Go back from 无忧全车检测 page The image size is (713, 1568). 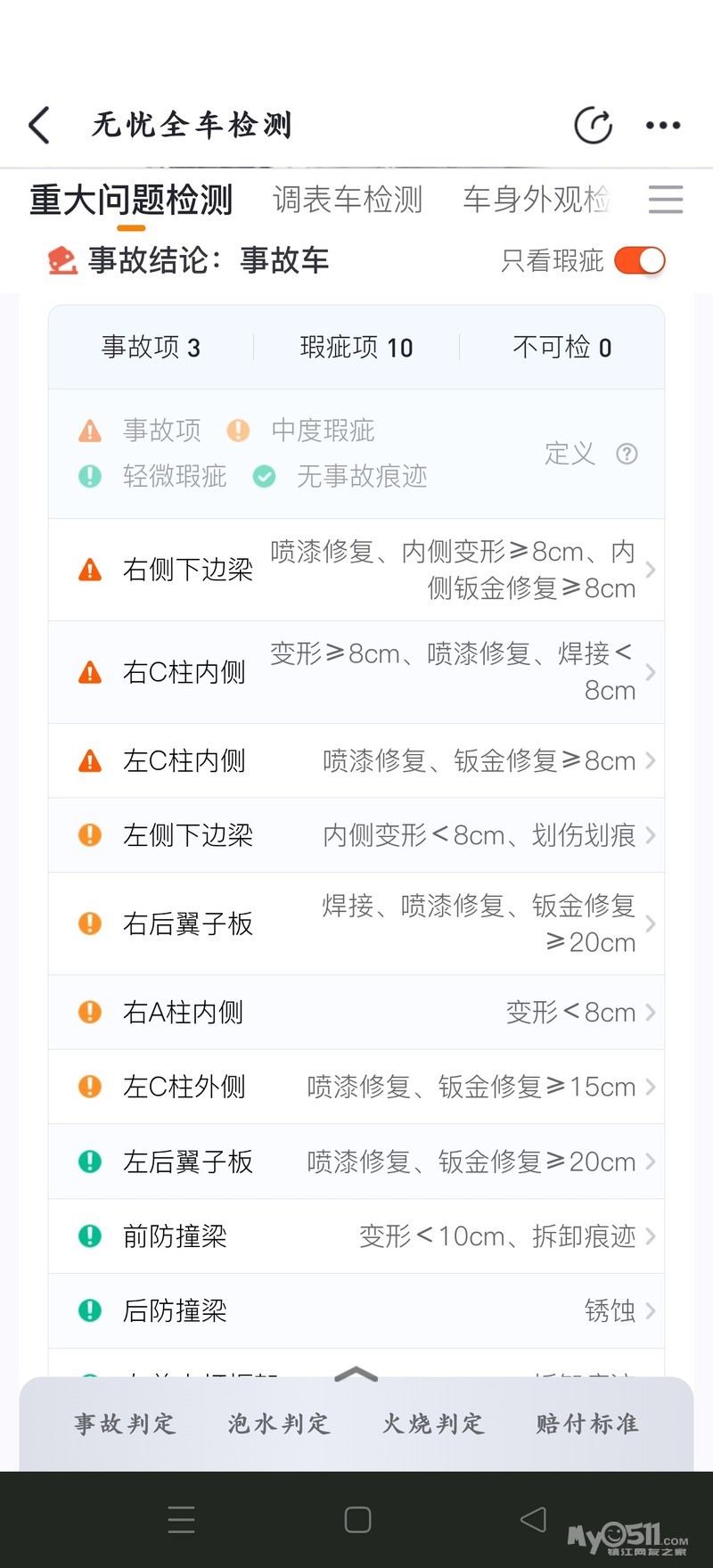click(x=39, y=126)
